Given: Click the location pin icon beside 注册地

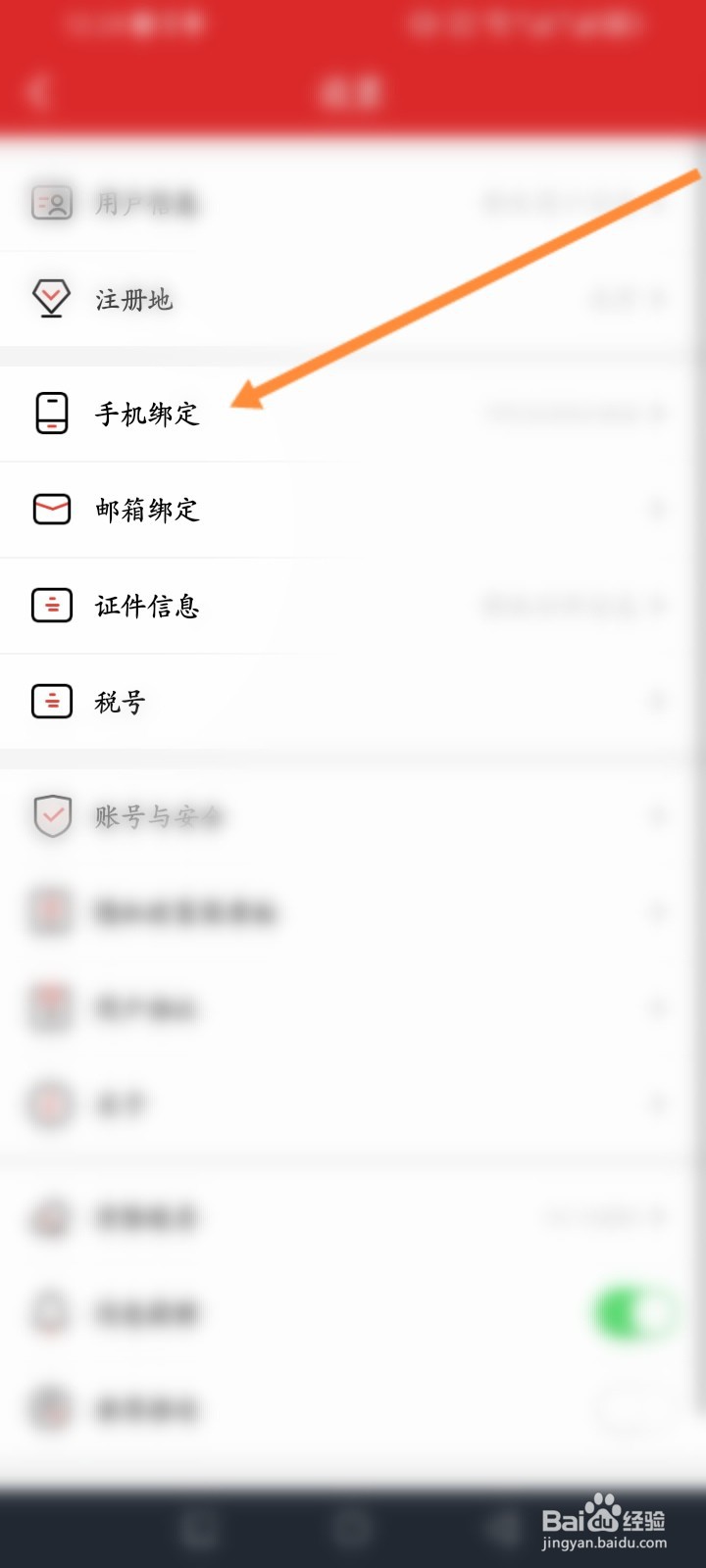Looking at the screenshot, I should tap(51, 298).
